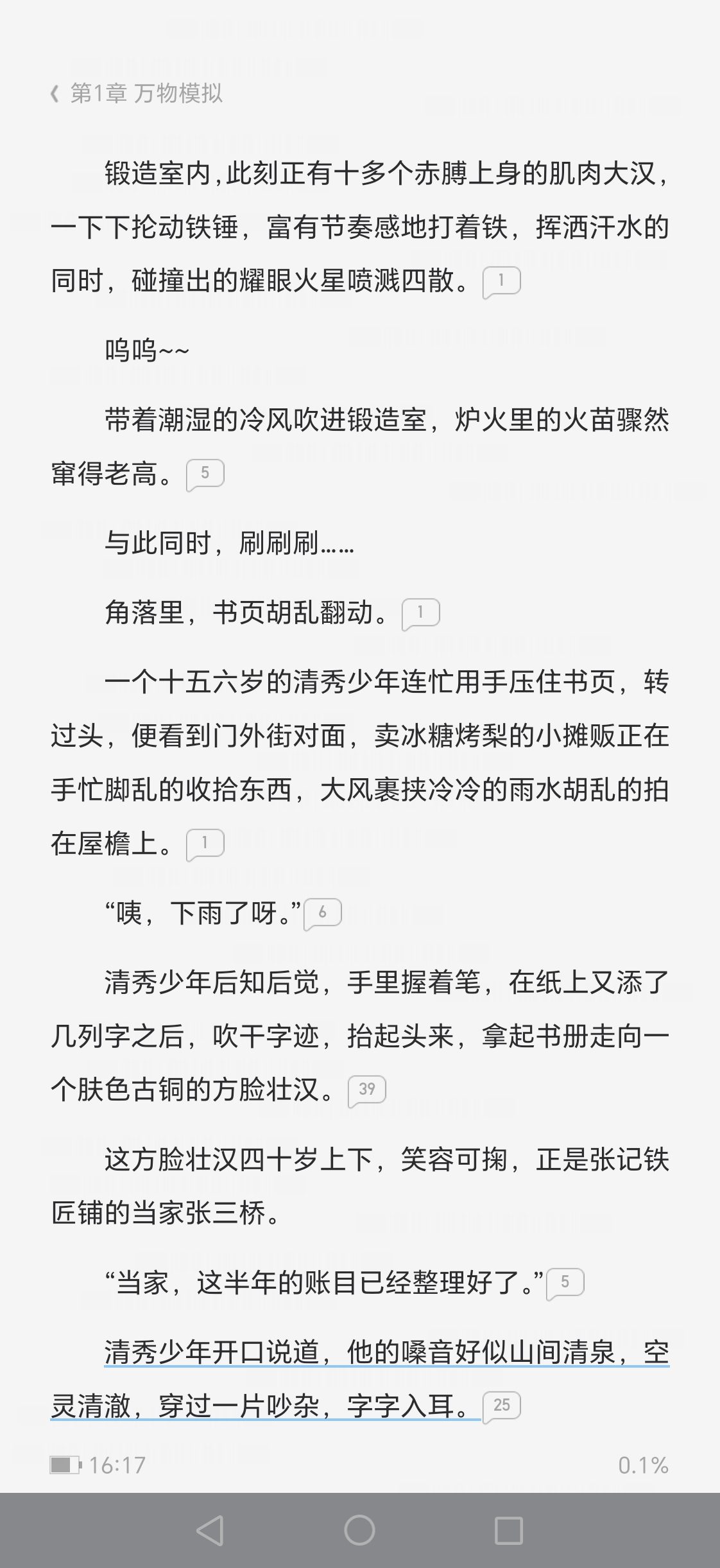Open the 25 comments on the underlined paragraph
The height and width of the screenshot is (1568, 720).
tap(501, 1406)
